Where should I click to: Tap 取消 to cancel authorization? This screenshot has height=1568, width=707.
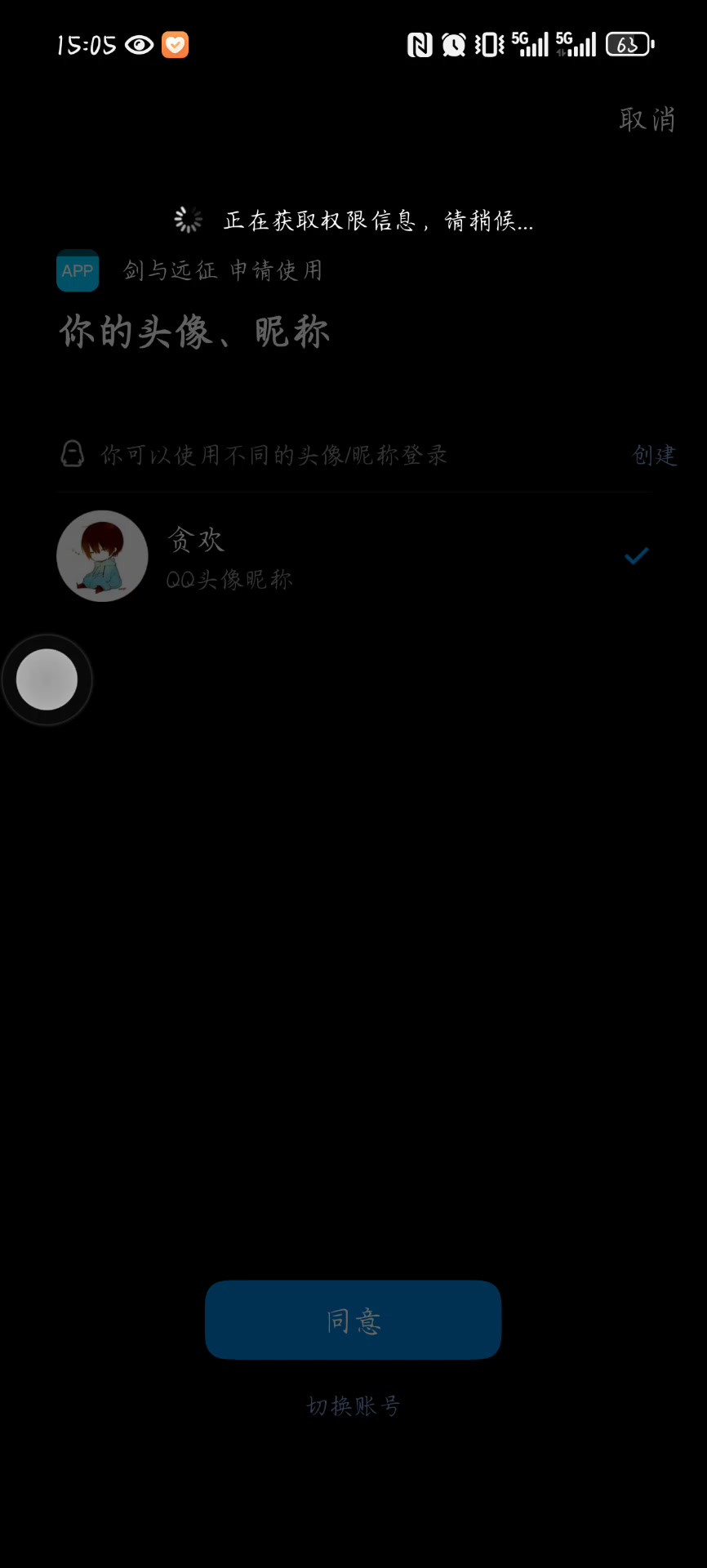click(x=647, y=119)
